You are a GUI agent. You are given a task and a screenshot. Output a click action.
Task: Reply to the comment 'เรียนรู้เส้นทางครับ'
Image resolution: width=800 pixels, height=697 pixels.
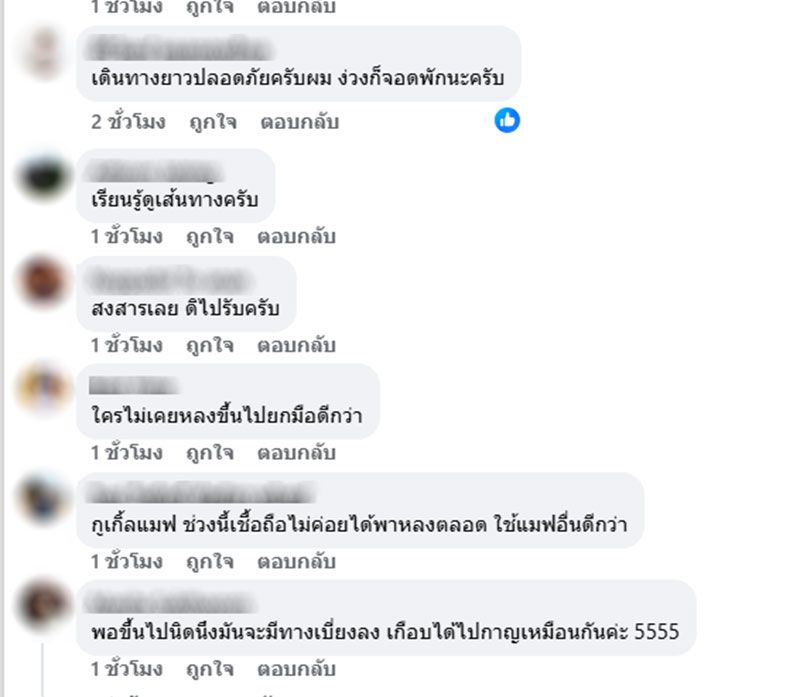coord(295,237)
